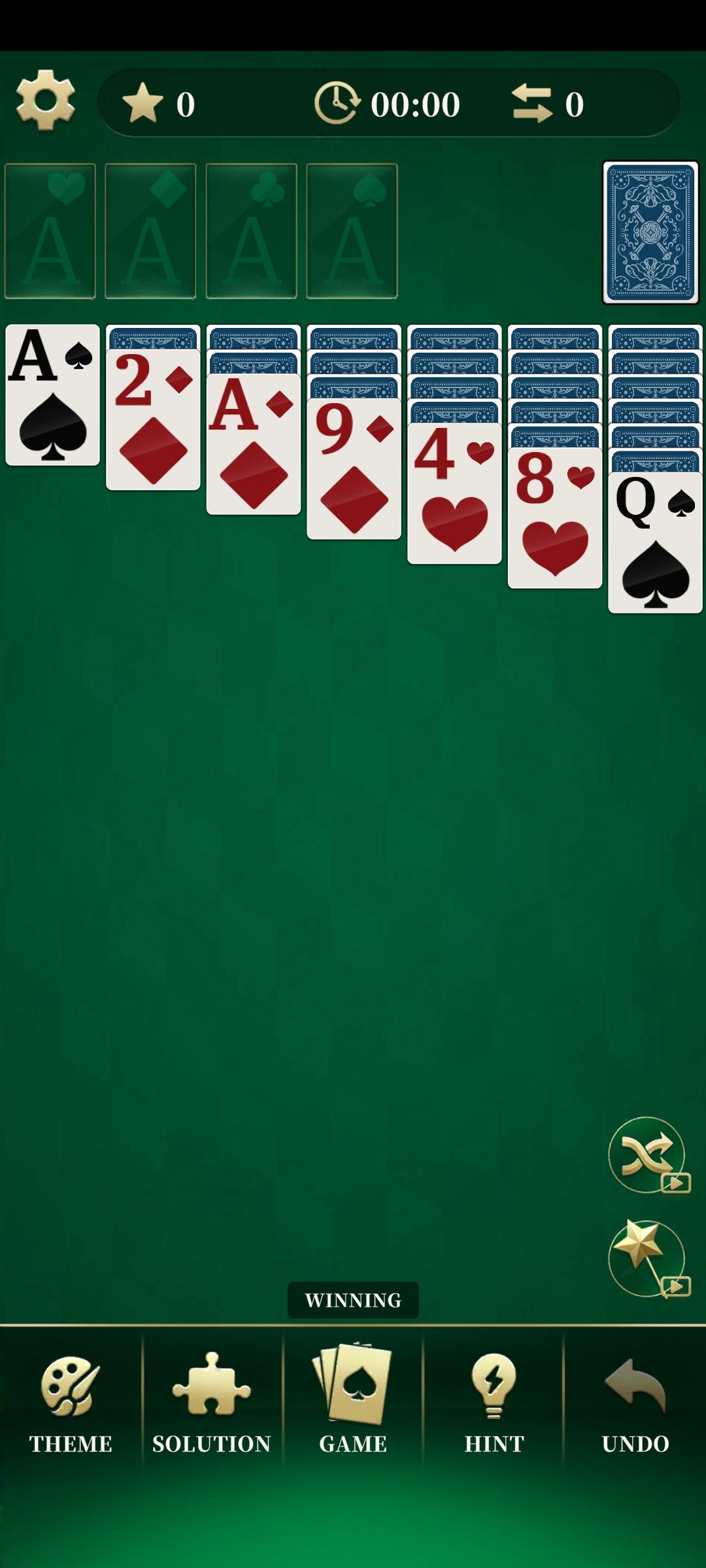
Task: Select the 8 of Hearts card
Action: pos(555,519)
